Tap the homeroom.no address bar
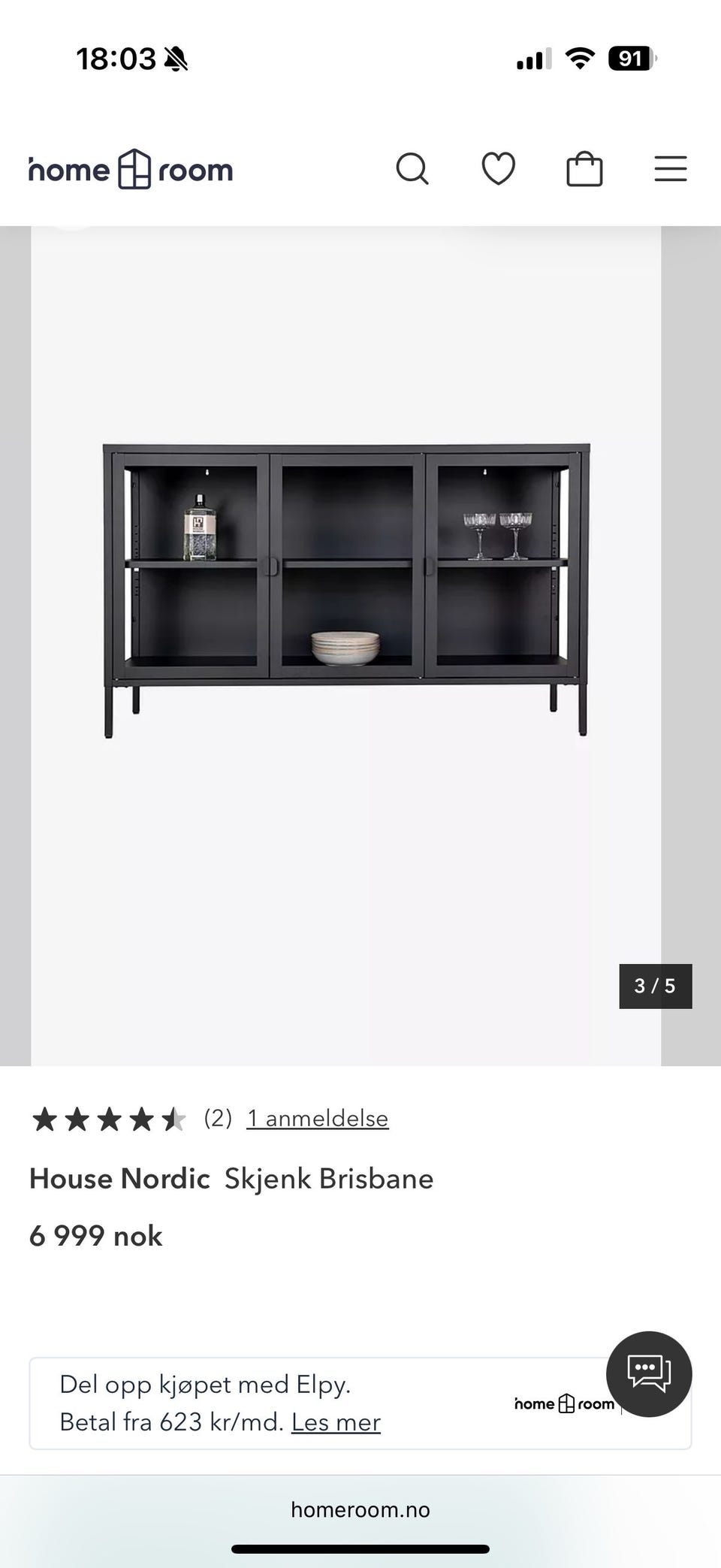Viewport: 721px width, 1568px height. click(x=360, y=1509)
